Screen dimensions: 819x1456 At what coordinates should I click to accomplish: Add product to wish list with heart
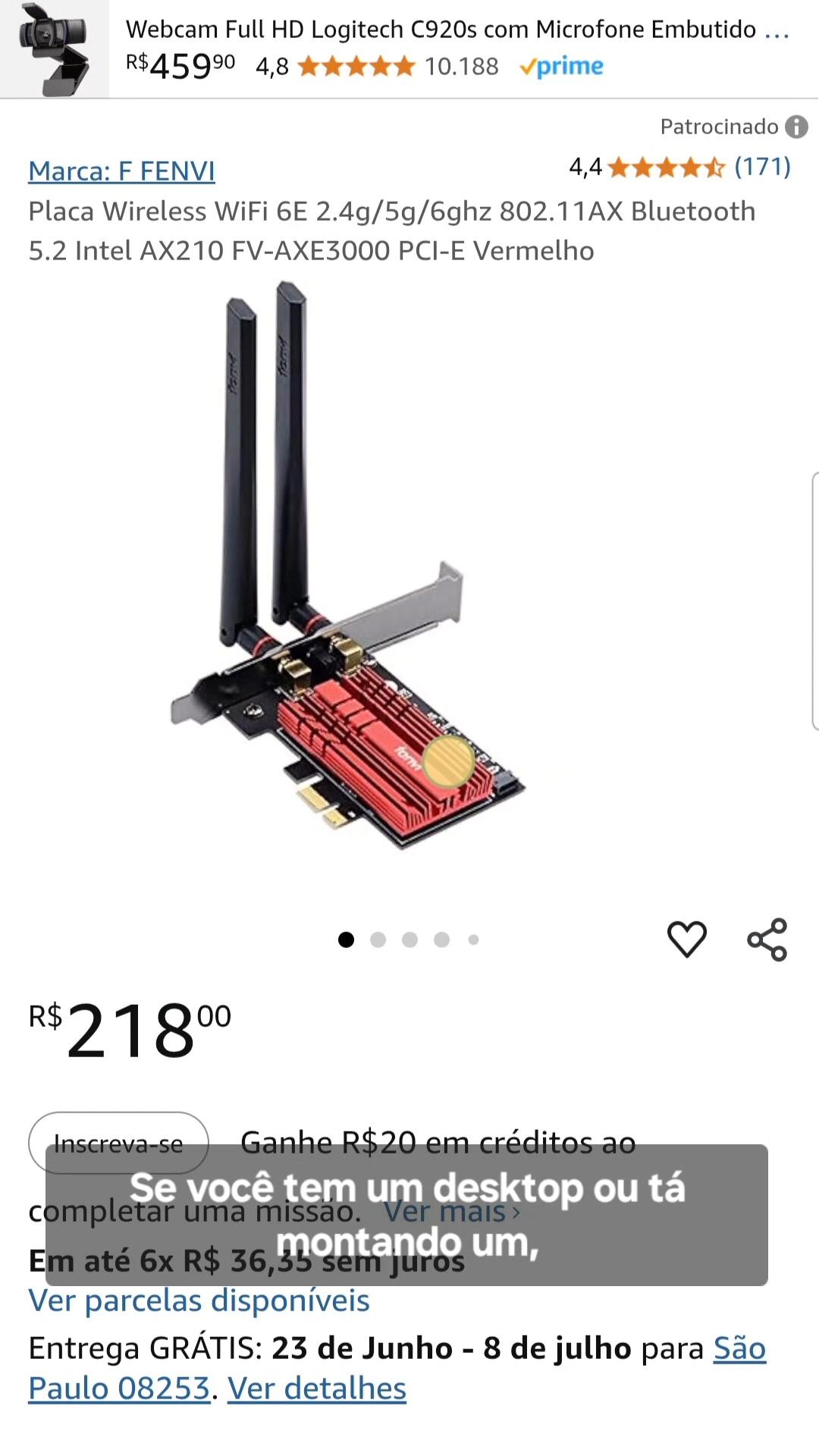pos(687,940)
